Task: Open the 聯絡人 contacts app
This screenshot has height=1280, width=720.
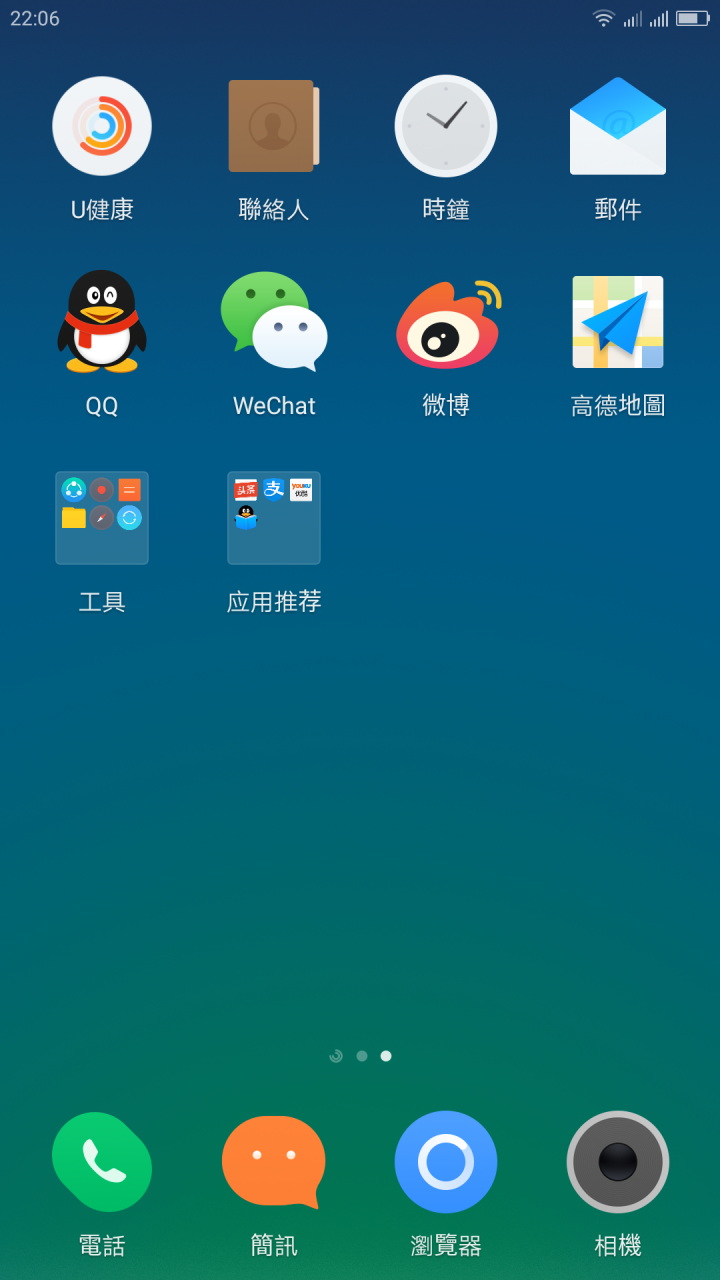Action: (x=274, y=126)
